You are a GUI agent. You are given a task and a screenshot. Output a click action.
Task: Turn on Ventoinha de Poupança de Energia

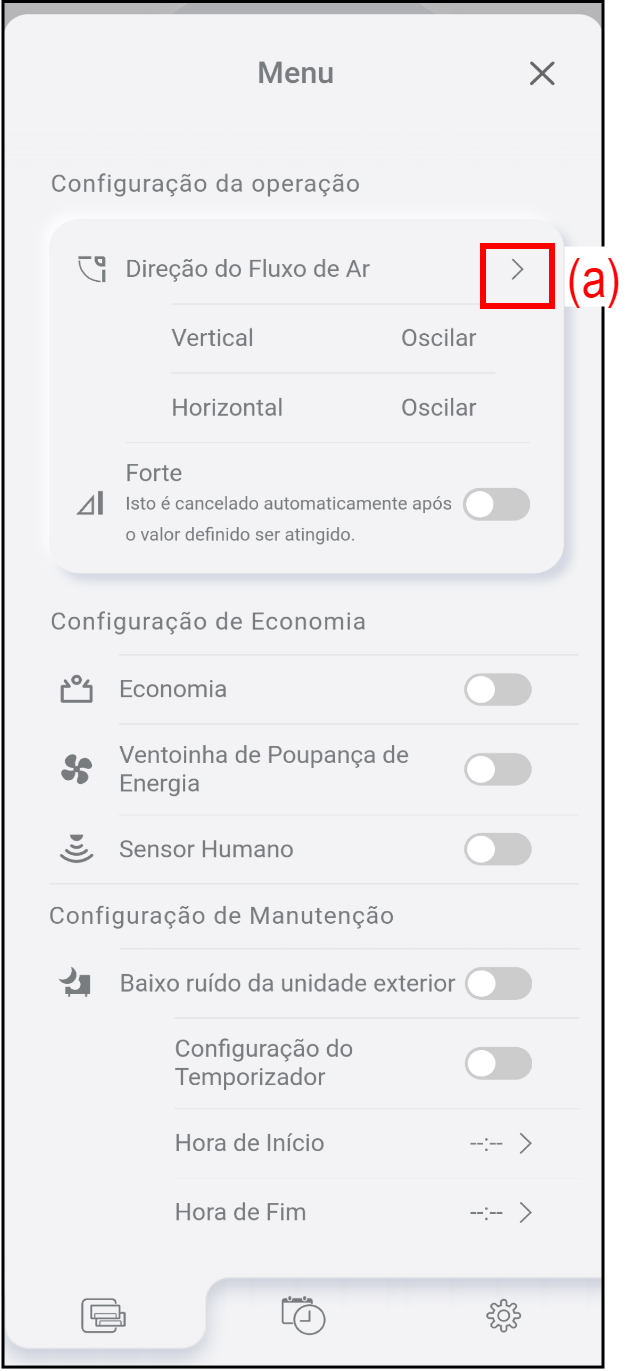pyautogui.click(x=498, y=770)
